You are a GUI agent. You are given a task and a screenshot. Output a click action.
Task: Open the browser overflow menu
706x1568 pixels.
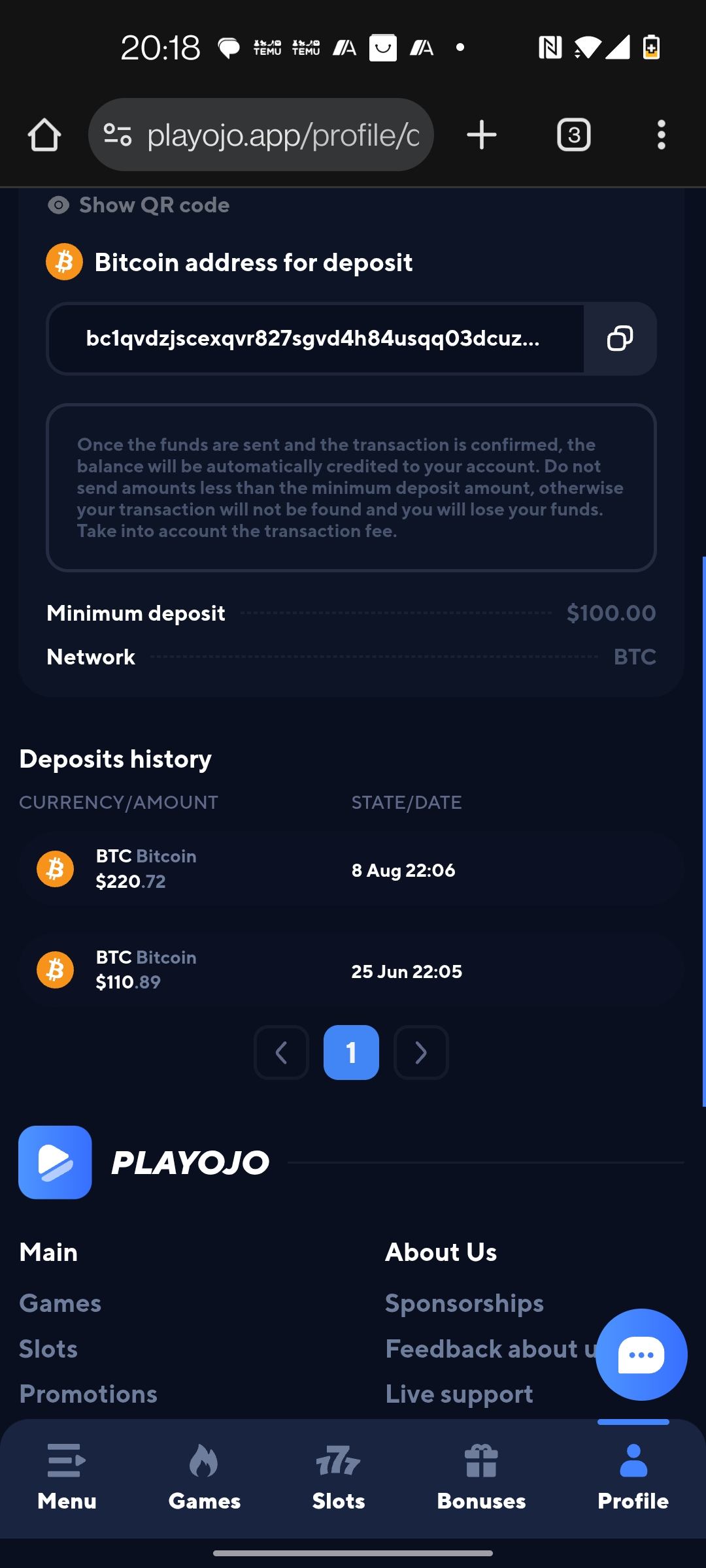[x=661, y=135]
